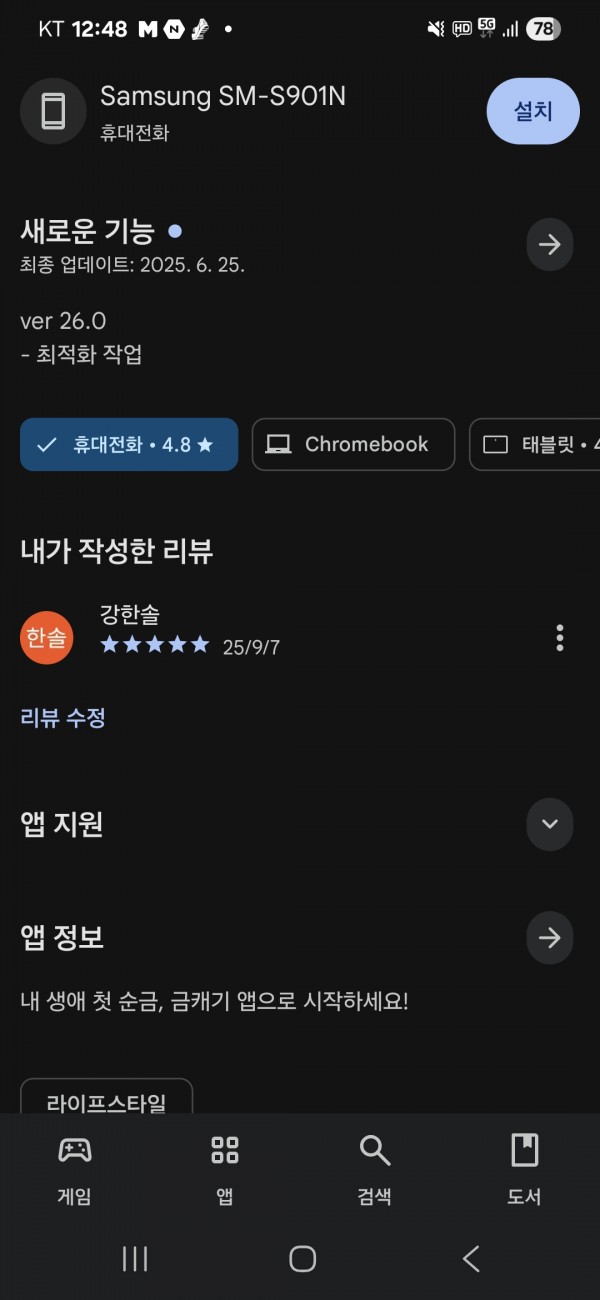The width and height of the screenshot is (600, 1300).
Task: Open the 앱 정보 arrow
Action: pyautogui.click(x=550, y=938)
